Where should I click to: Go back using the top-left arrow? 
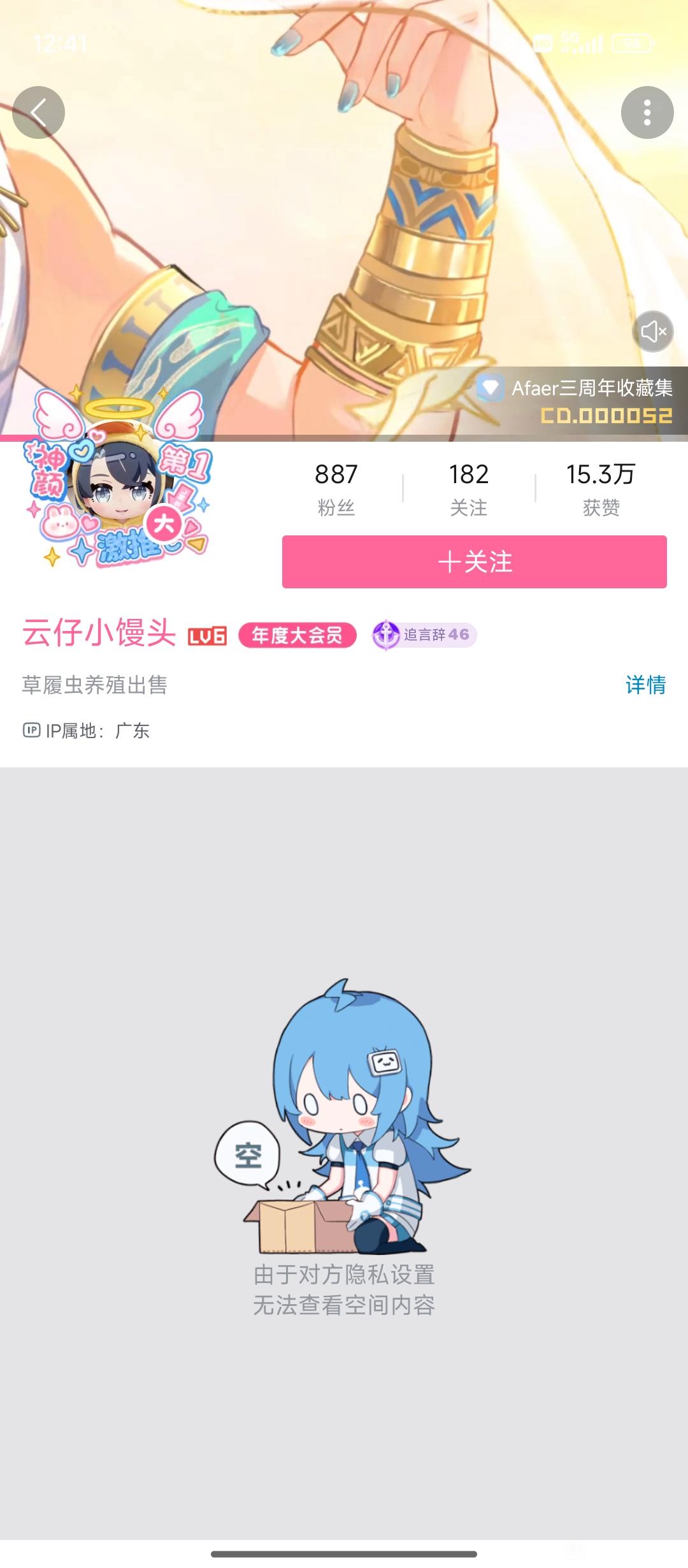38,112
